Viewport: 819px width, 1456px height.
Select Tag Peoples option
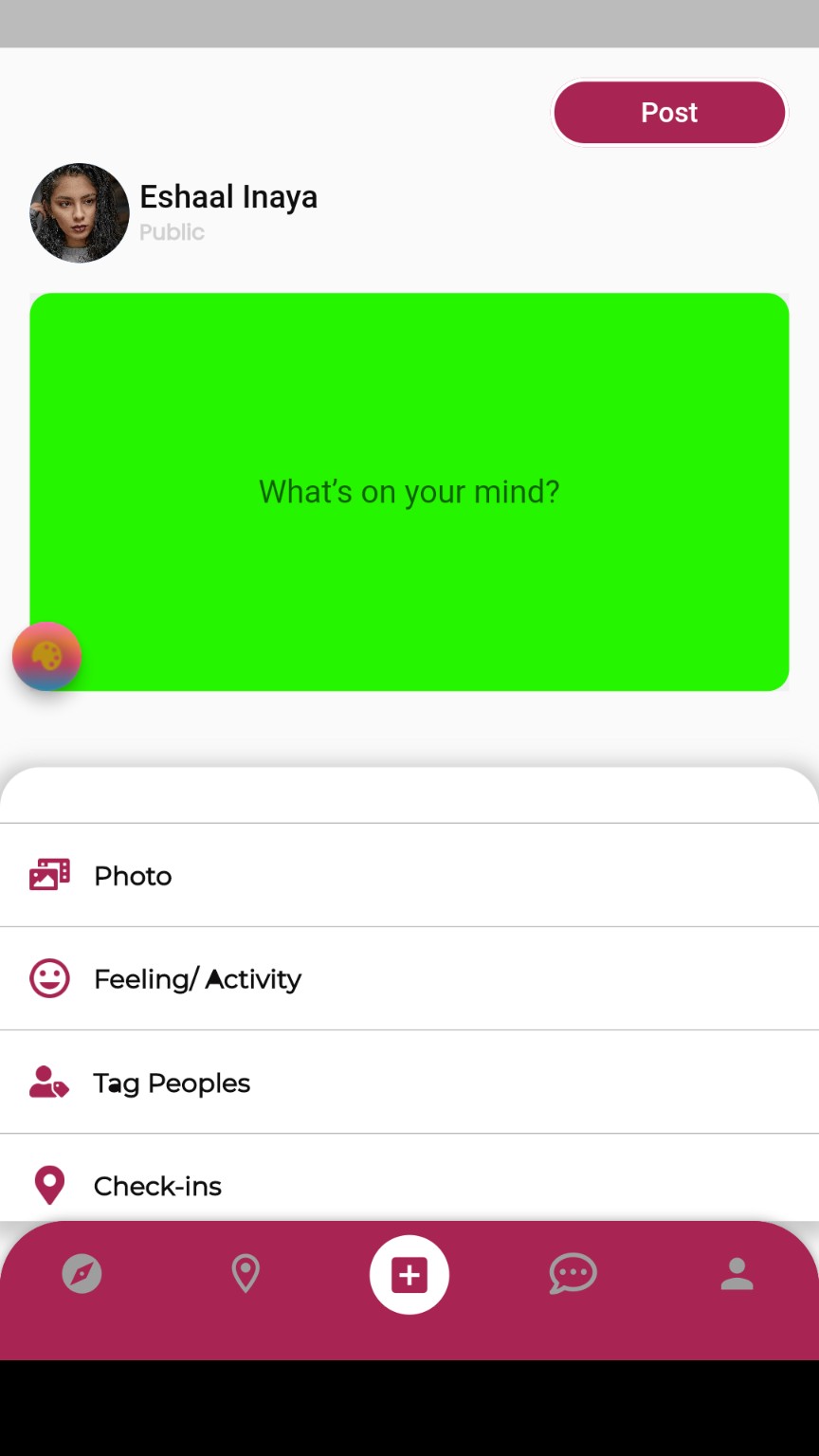pyautogui.click(x=172, y=1083)
